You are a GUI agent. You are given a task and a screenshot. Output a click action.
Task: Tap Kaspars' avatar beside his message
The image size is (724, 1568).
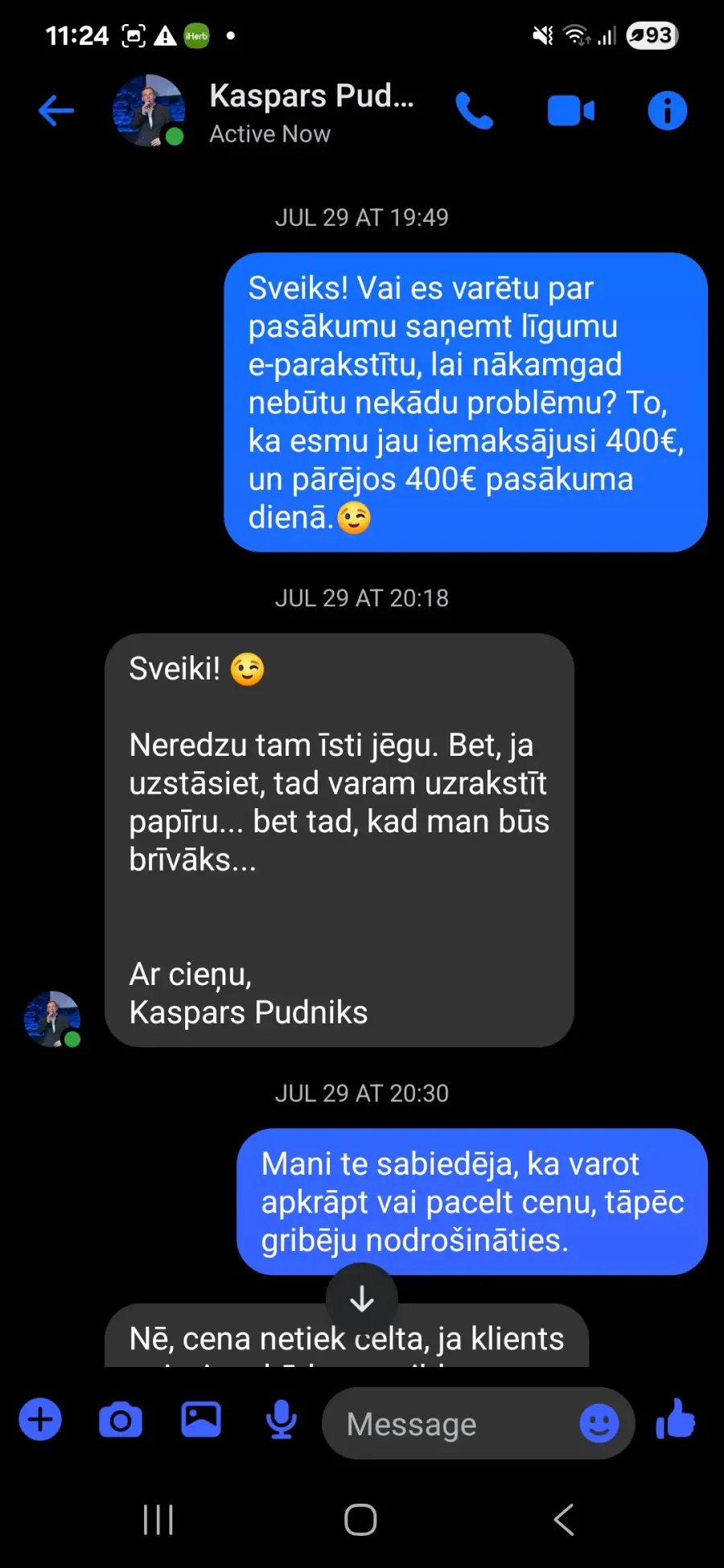pyautogui.click(x=52, y=1019)
